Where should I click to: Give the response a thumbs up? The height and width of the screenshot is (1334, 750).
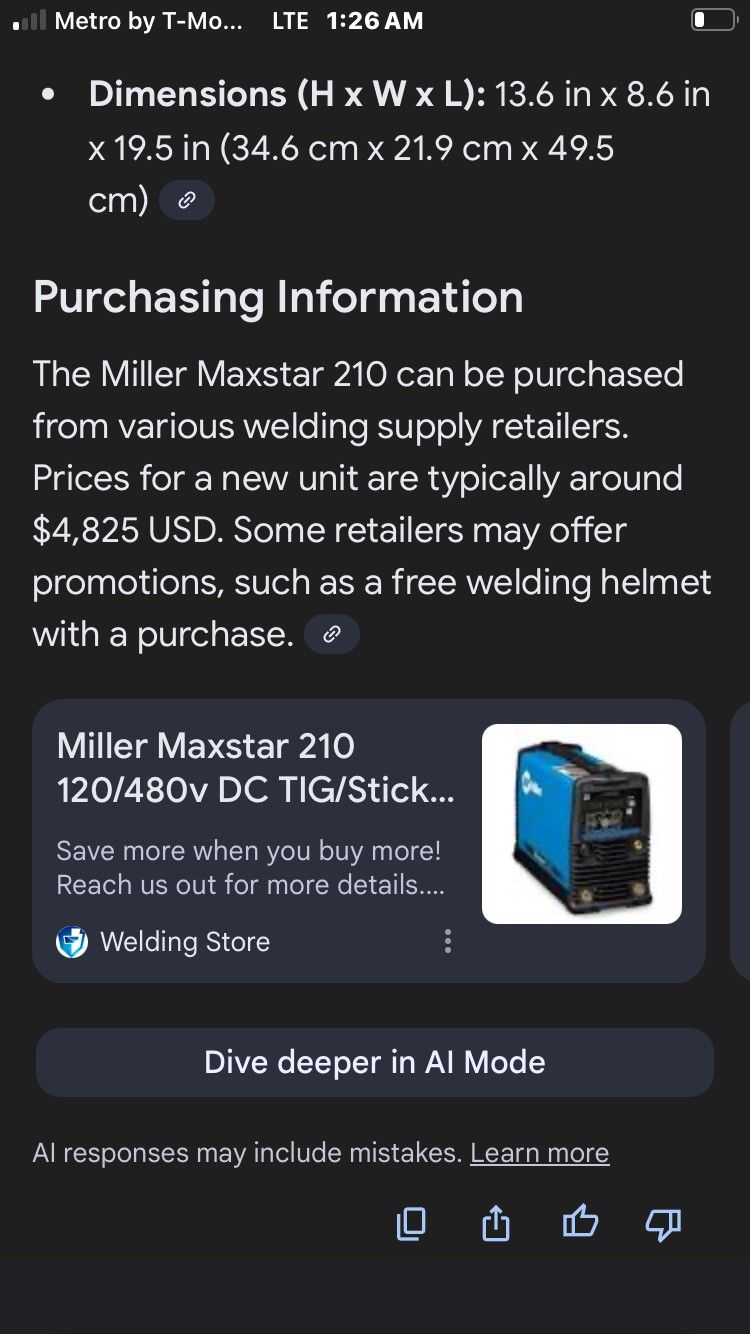[580, 1222]
